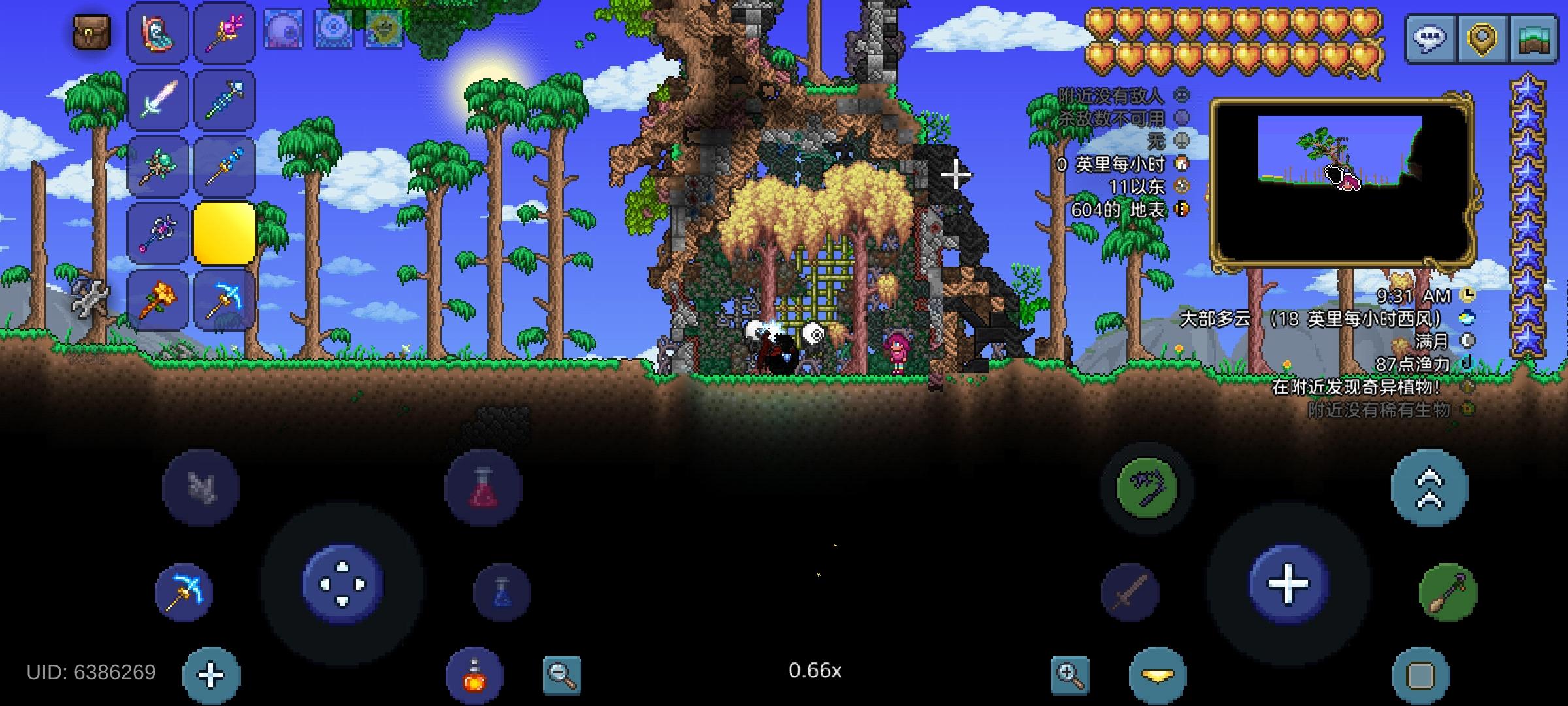
Task: Tap the pickaxe quick-use button
Action: pos(184,592)
